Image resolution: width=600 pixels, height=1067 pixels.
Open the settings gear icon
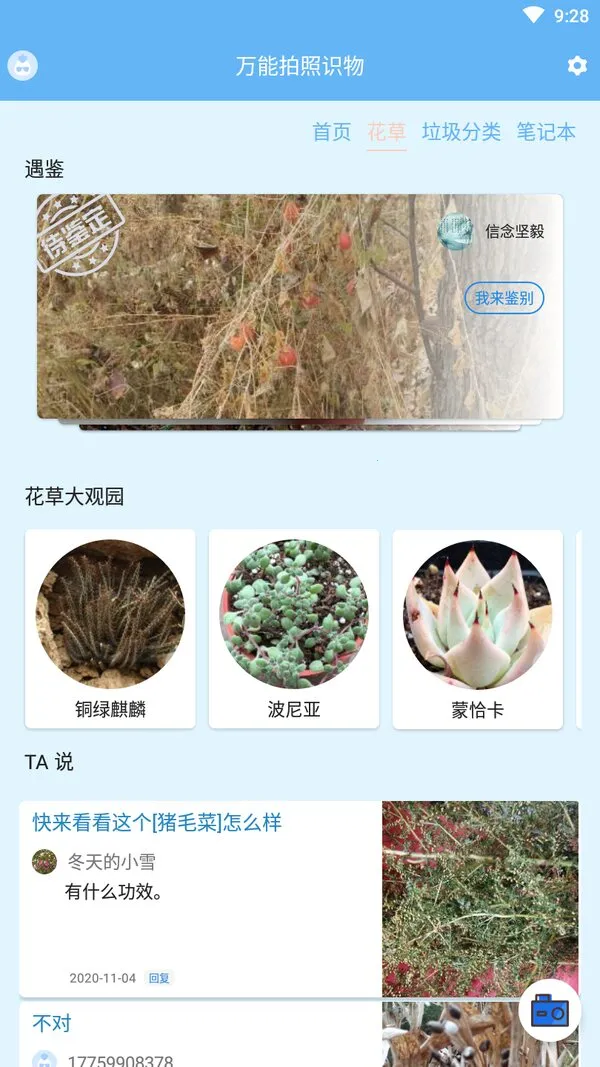pos(577,66)
